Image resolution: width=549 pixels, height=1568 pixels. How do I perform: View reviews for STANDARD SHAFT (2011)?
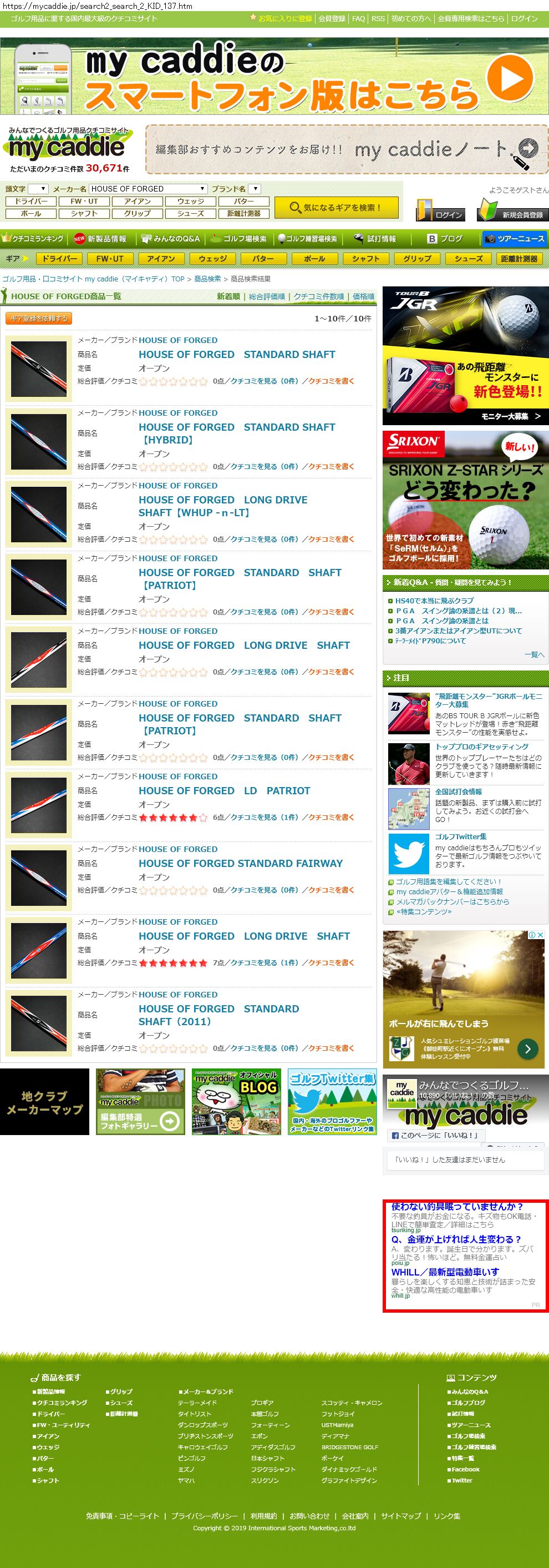264,1048
